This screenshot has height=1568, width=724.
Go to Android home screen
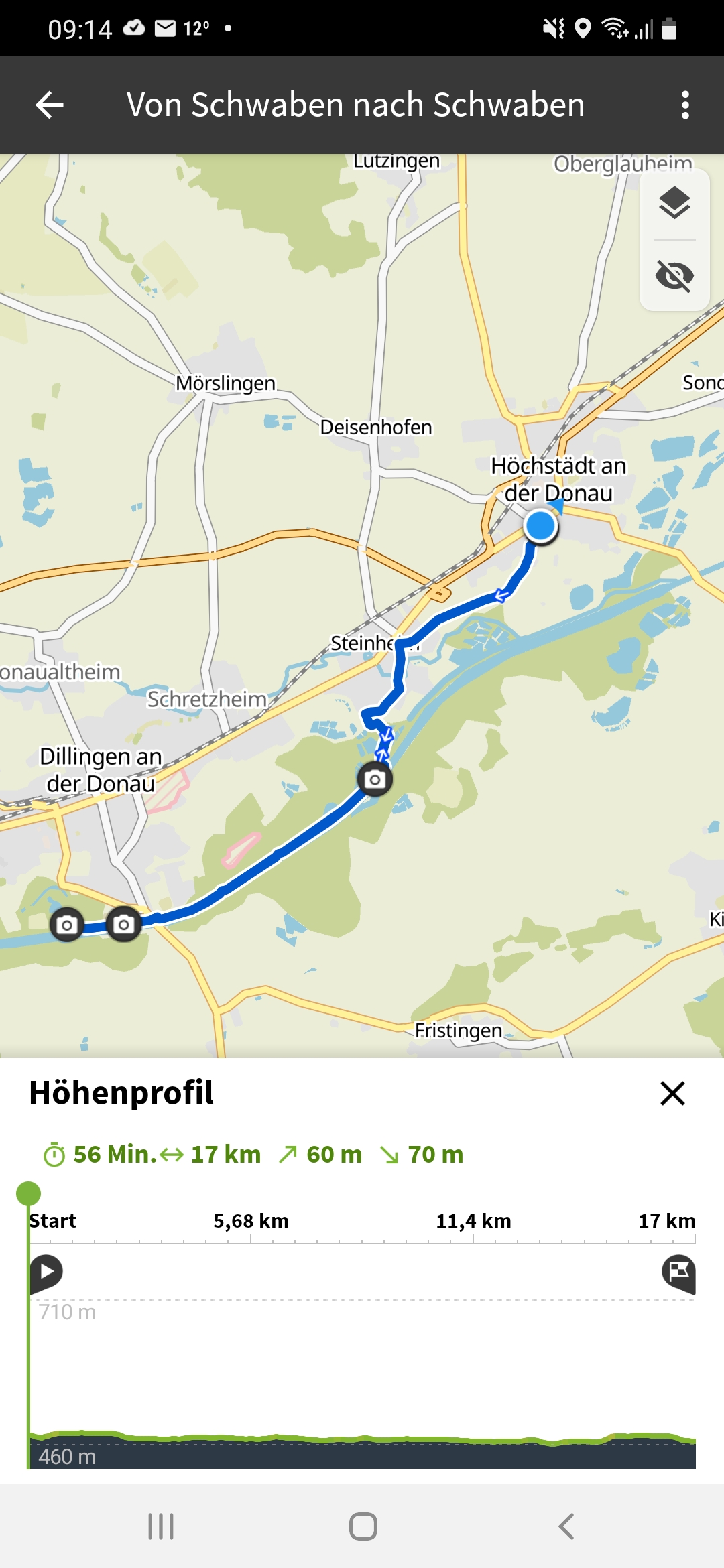tap(363, 1526)
